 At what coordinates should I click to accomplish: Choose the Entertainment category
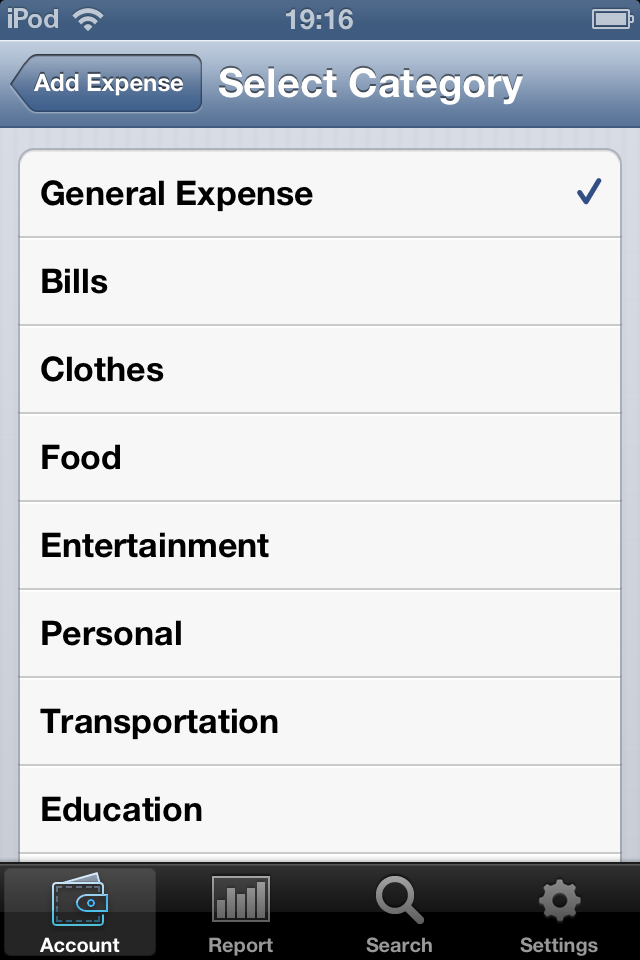click(320, 546)
